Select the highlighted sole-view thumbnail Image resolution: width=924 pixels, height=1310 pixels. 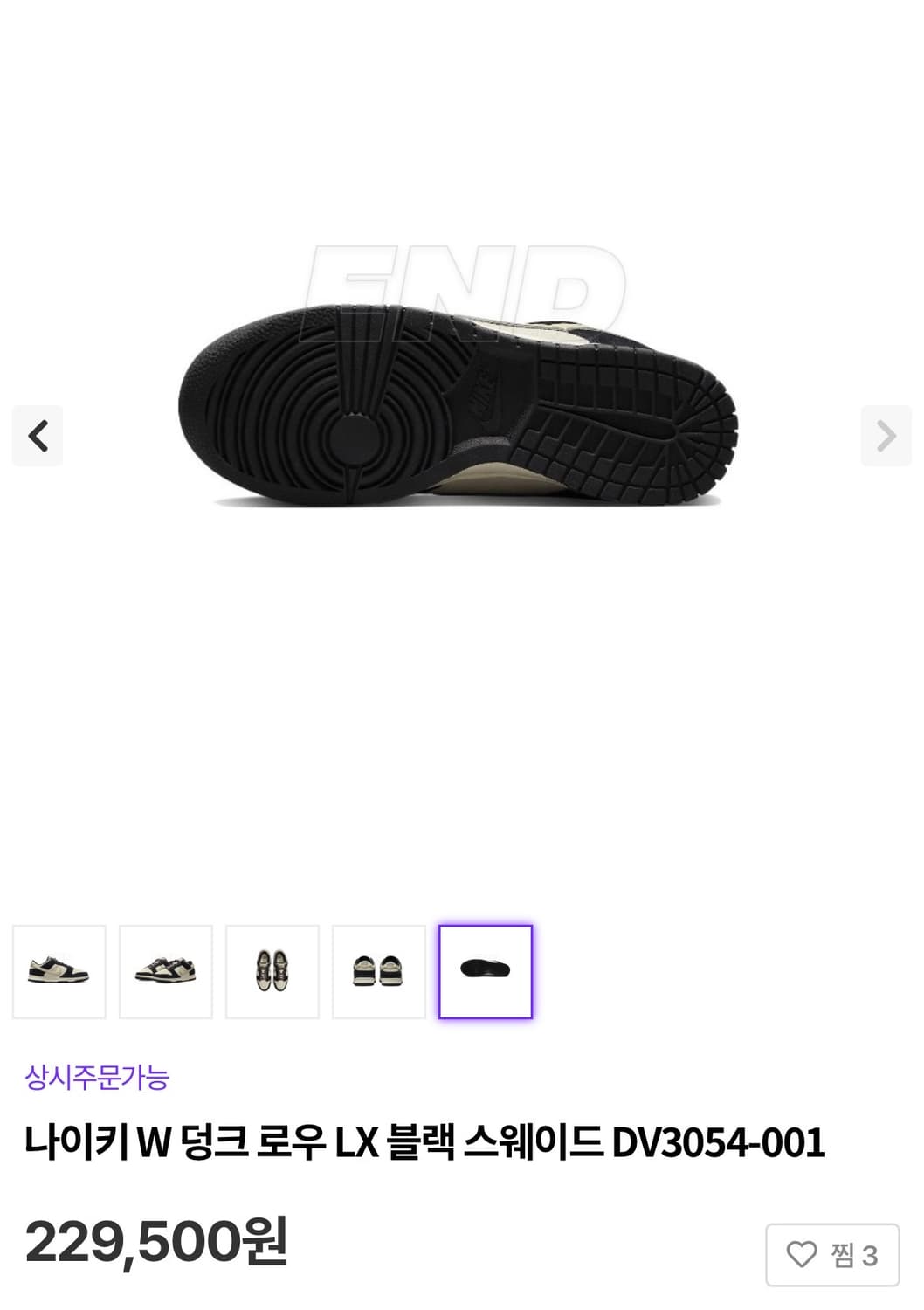tap(486, 971)
